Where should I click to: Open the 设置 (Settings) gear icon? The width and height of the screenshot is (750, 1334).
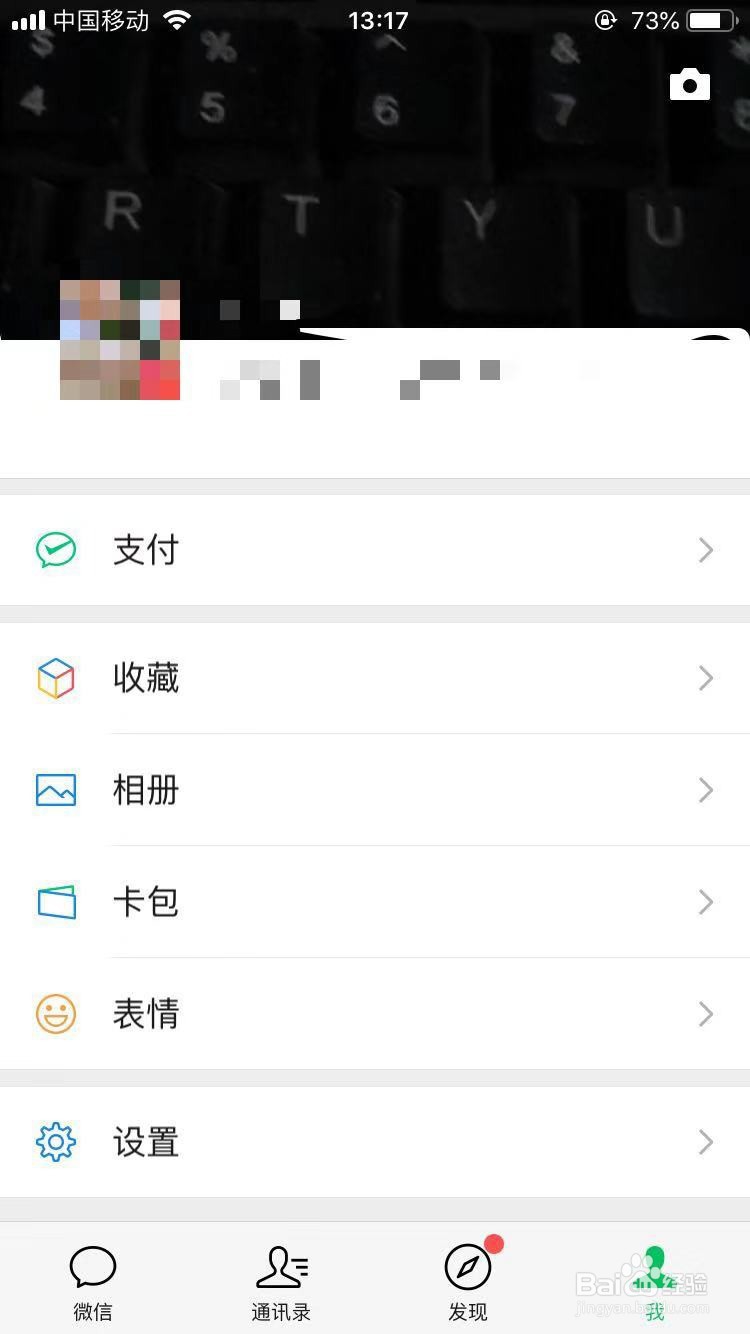56,1141
